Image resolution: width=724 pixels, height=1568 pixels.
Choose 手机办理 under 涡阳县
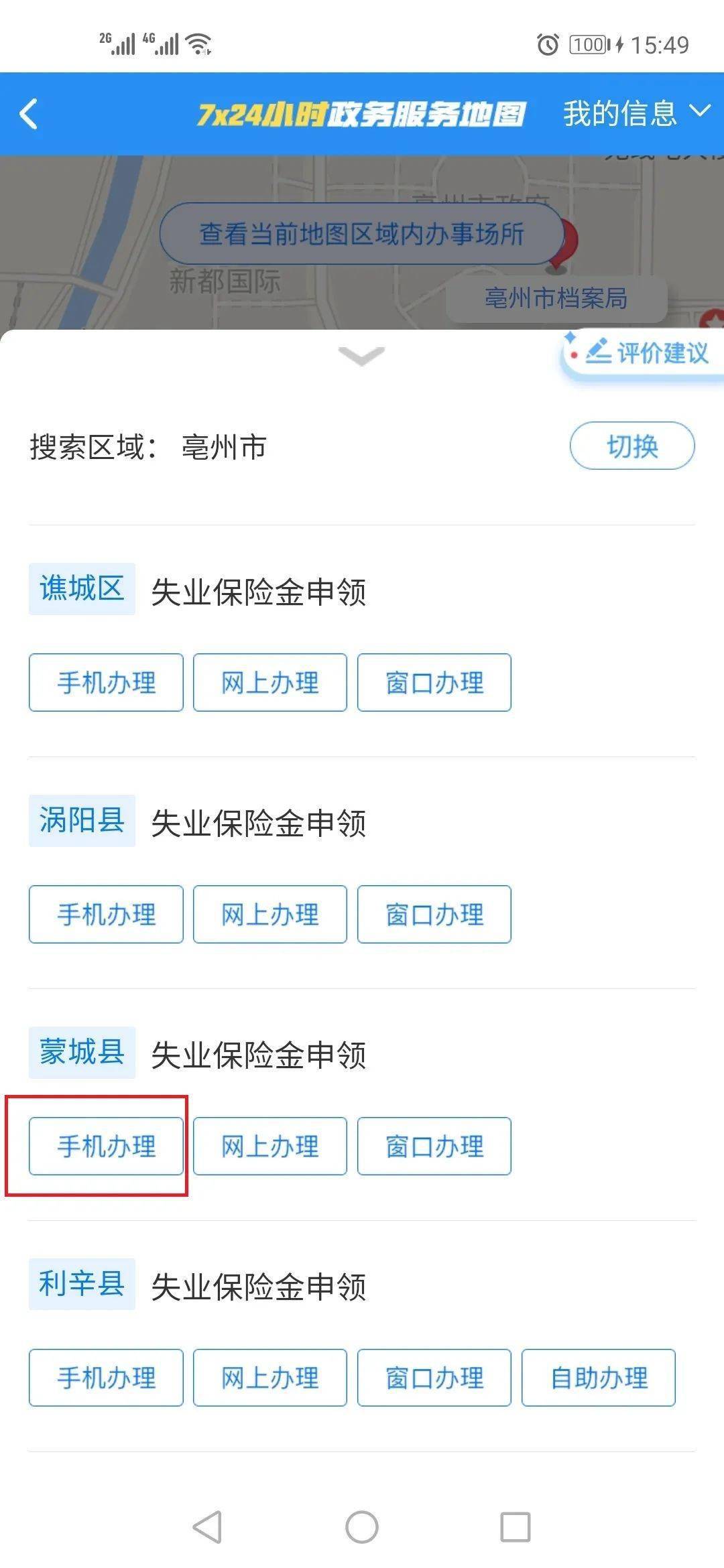click(x=106, y=914)
